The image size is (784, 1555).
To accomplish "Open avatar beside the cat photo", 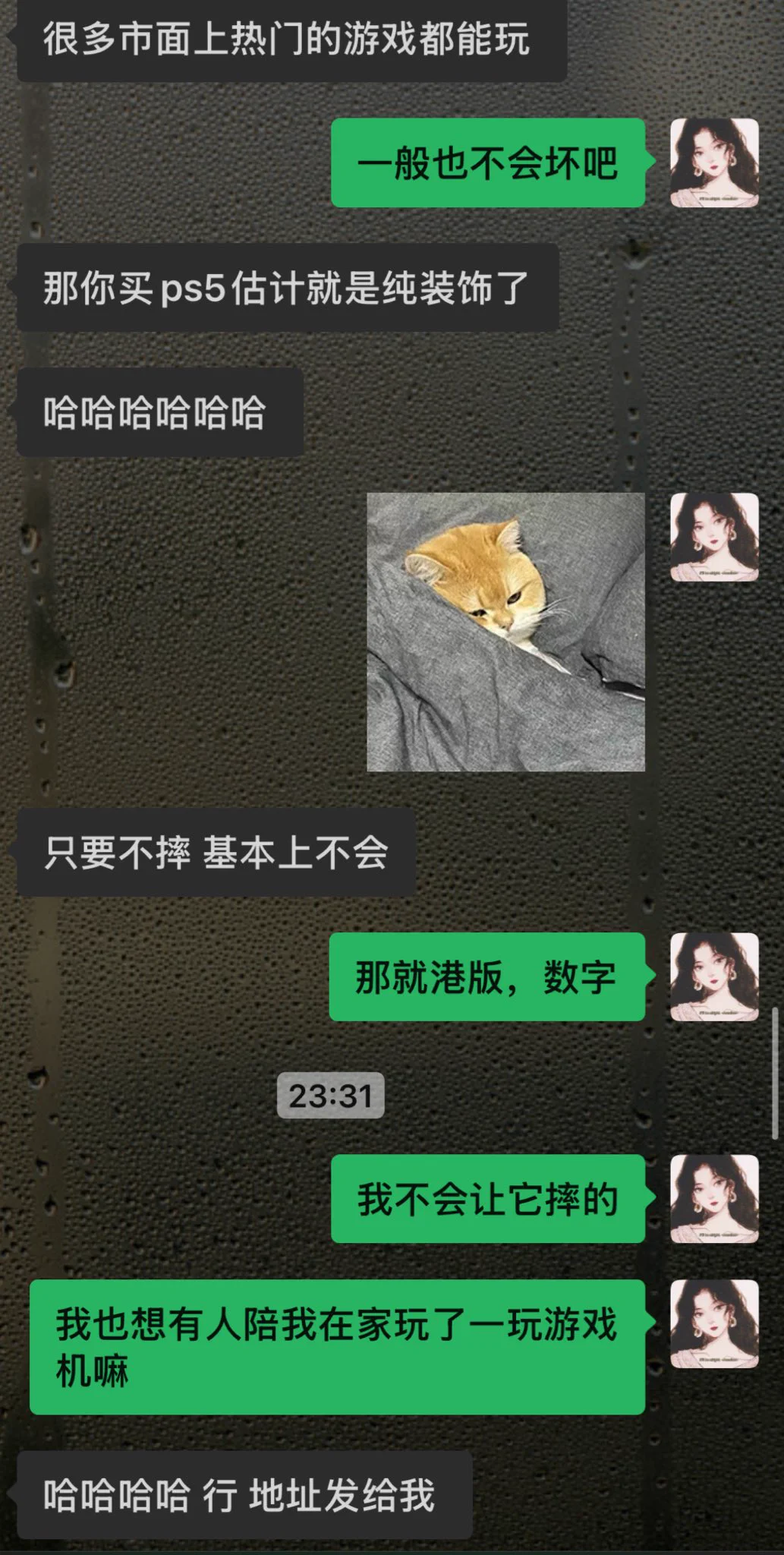I will click(714, 537).
